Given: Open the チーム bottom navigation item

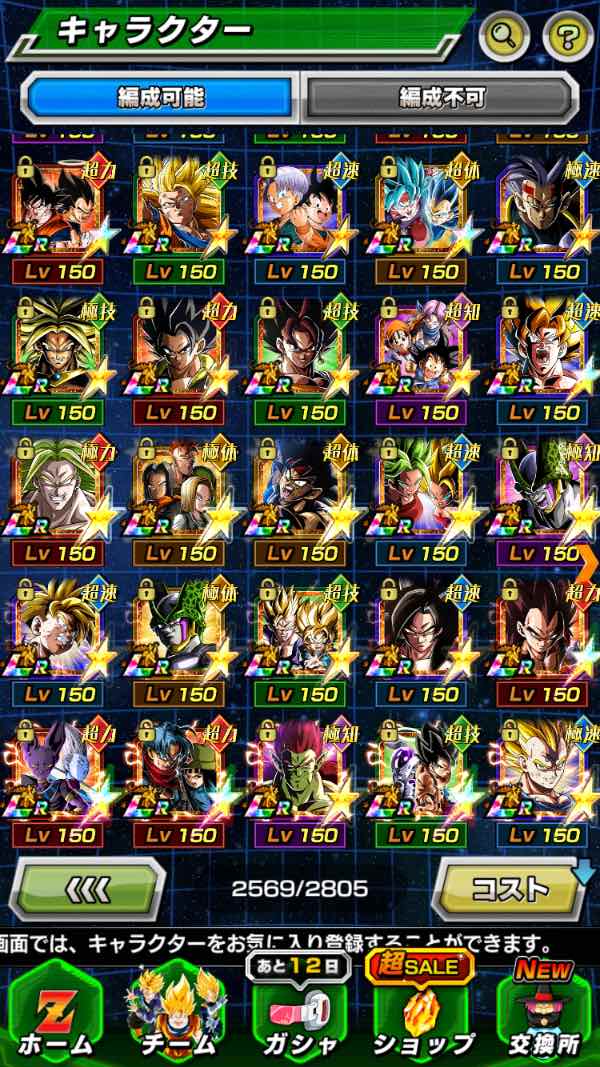Looking at the screenshot, I should tap(176, 1012).
